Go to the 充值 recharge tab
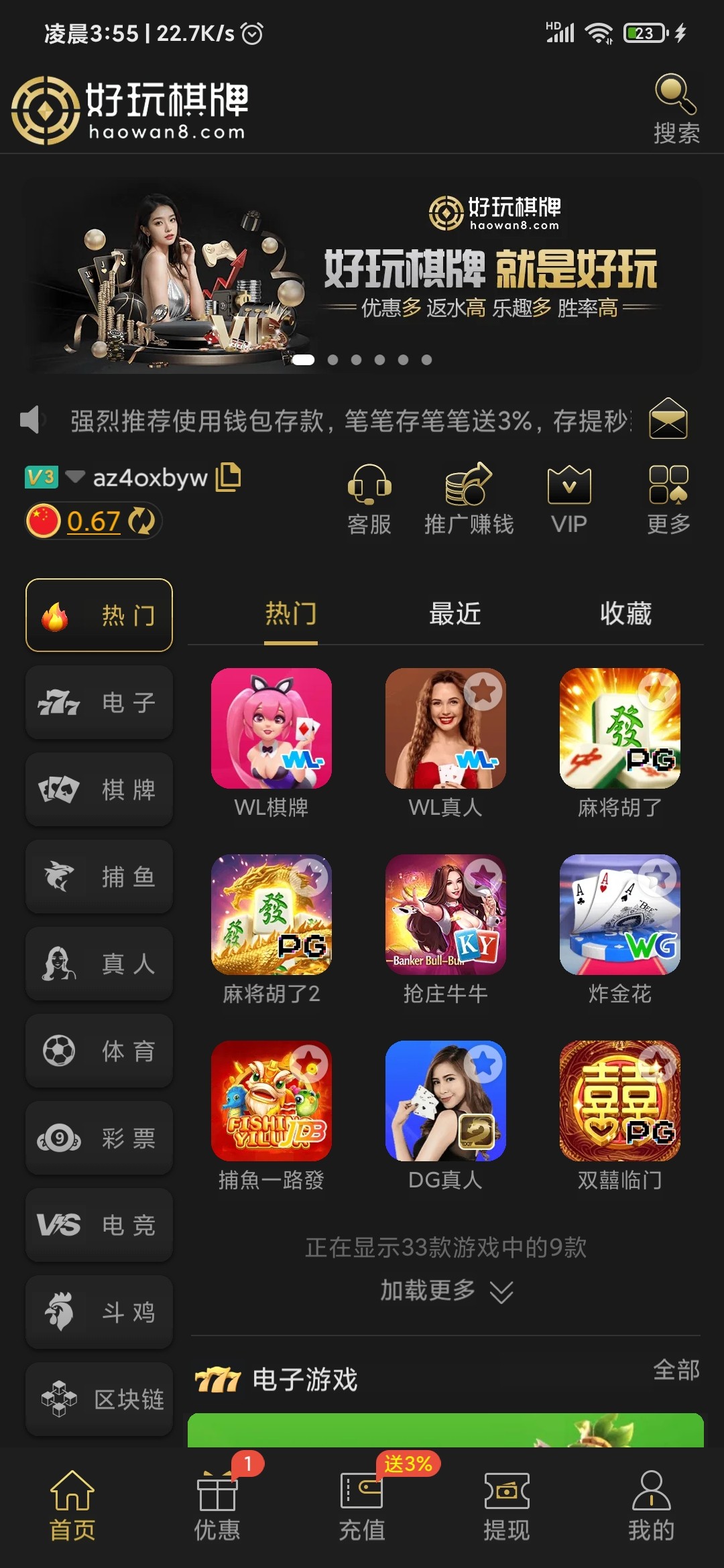The height and width of the screenshot is (1568, 724). point(362,1504)
